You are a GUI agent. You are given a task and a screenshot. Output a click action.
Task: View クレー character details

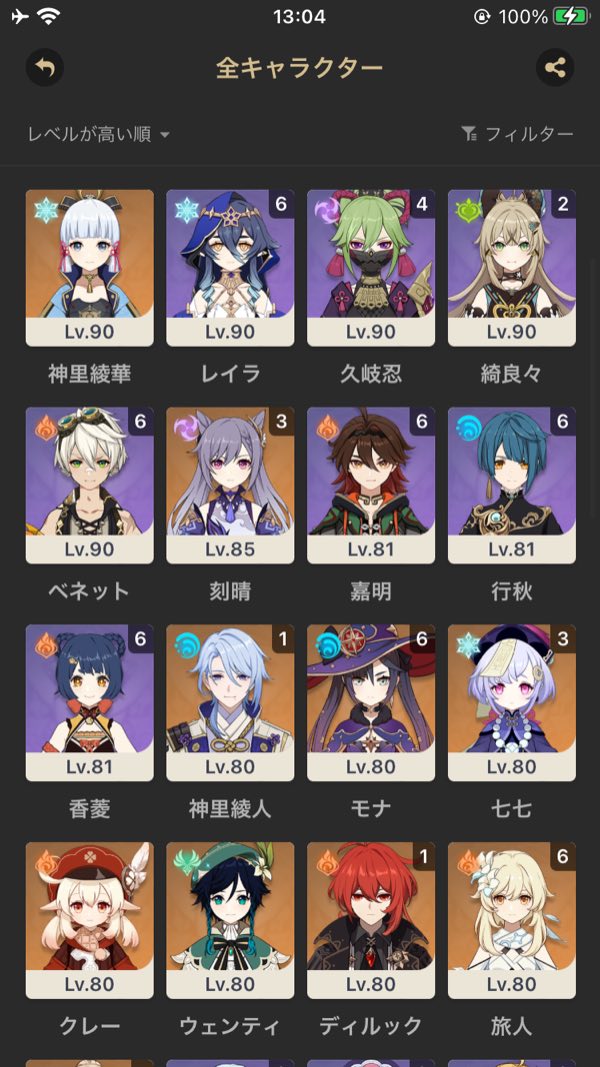point(89,919)
